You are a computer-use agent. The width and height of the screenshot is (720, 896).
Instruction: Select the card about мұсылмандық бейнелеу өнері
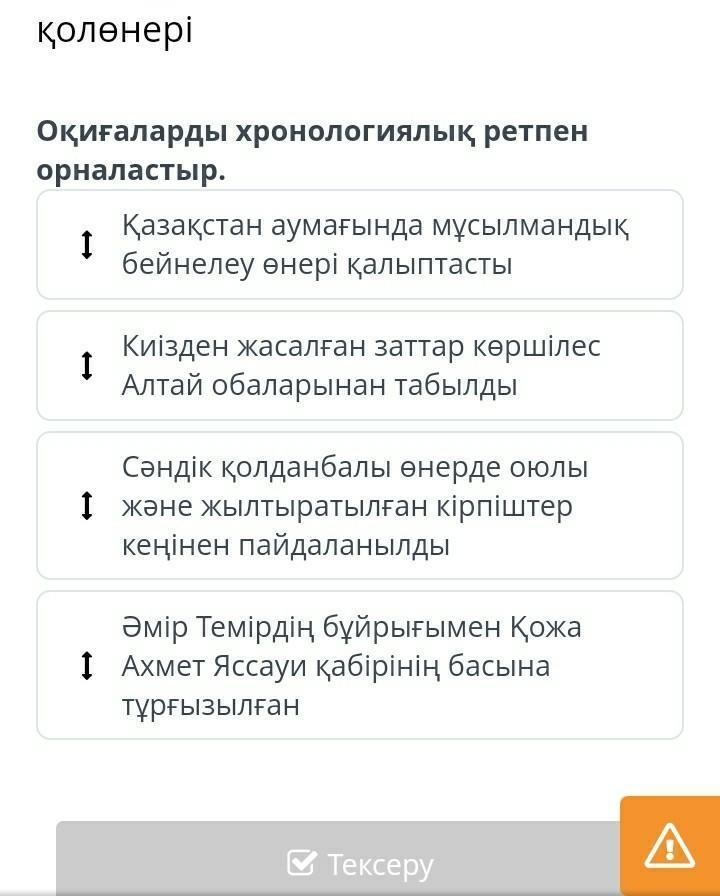(360, 245)
